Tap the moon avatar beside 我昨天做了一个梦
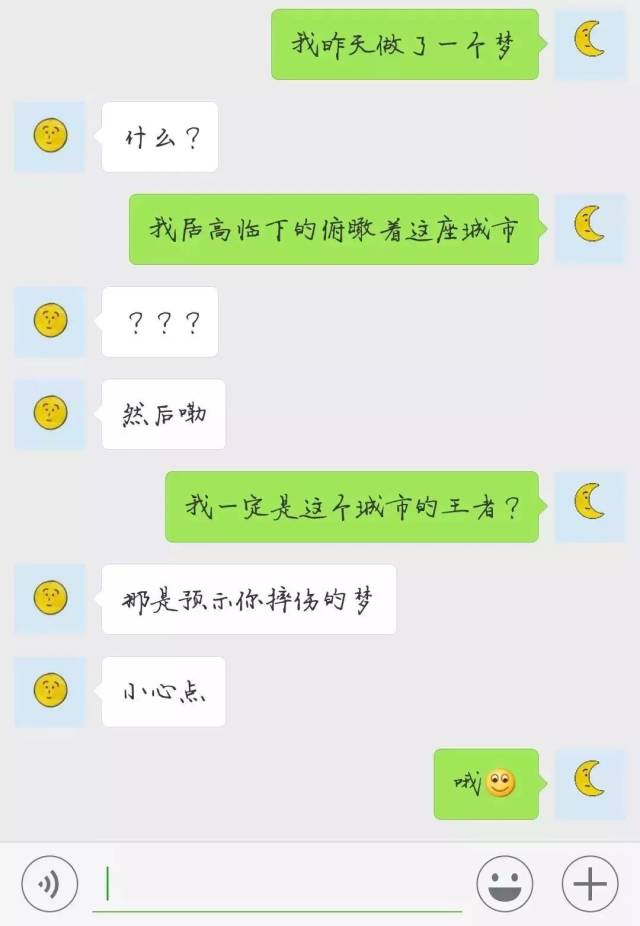640x926 pixels. (589, 44)
